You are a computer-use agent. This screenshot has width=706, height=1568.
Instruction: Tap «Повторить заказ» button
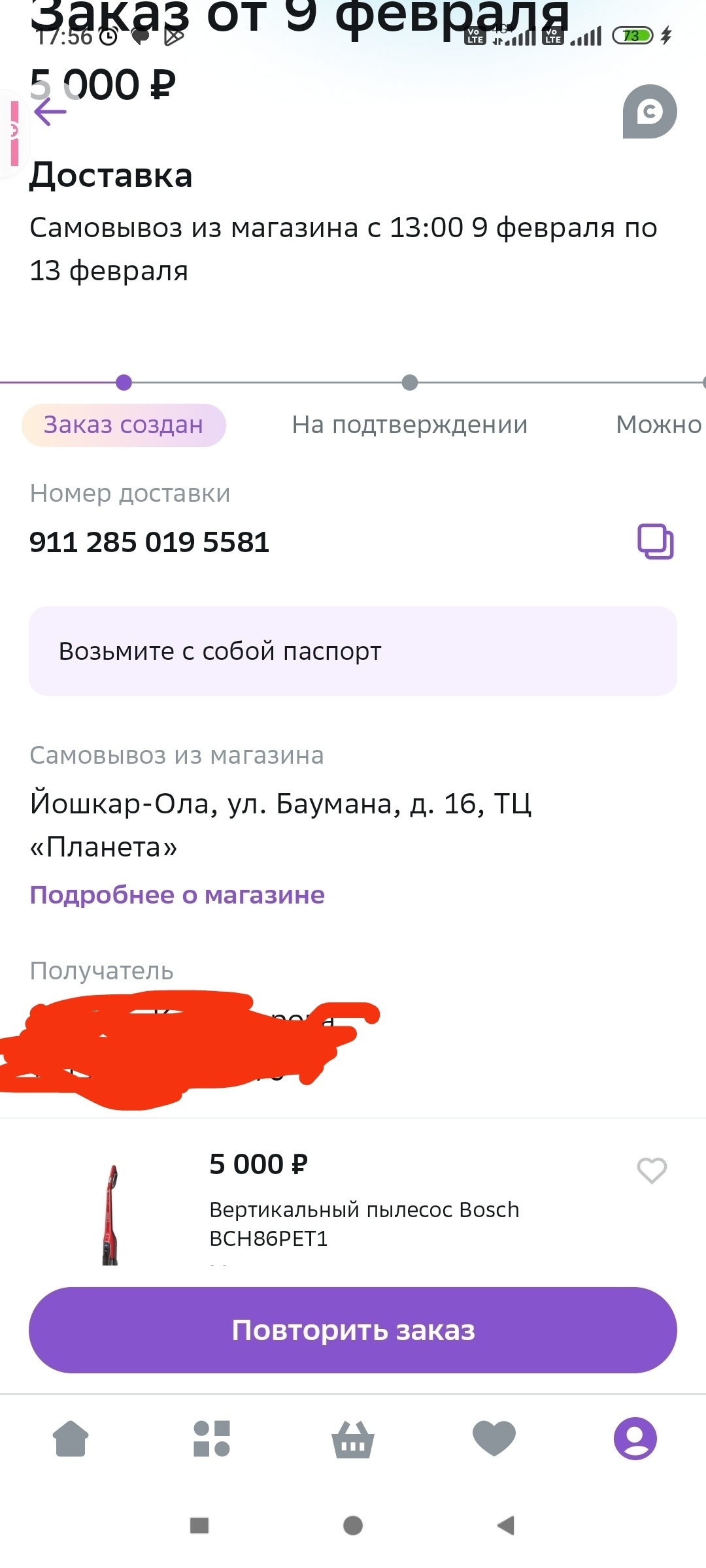point(353,1330)
